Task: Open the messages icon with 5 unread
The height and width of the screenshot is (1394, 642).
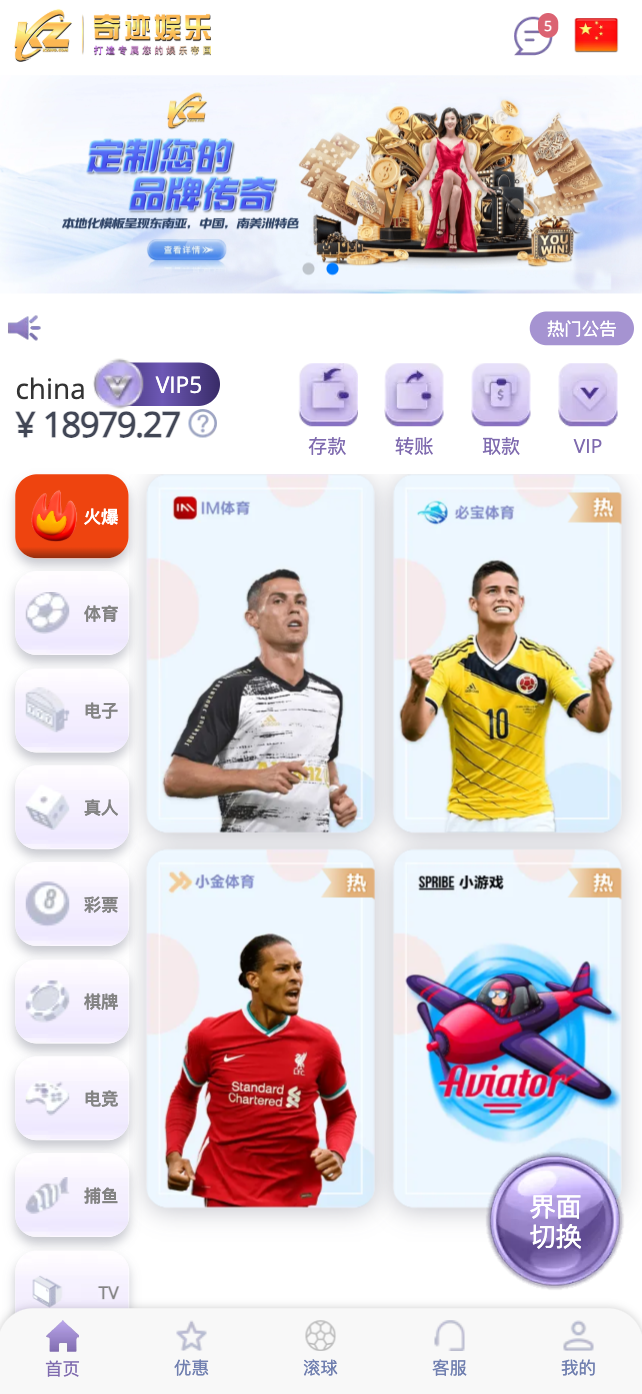Action: point(532,37)
